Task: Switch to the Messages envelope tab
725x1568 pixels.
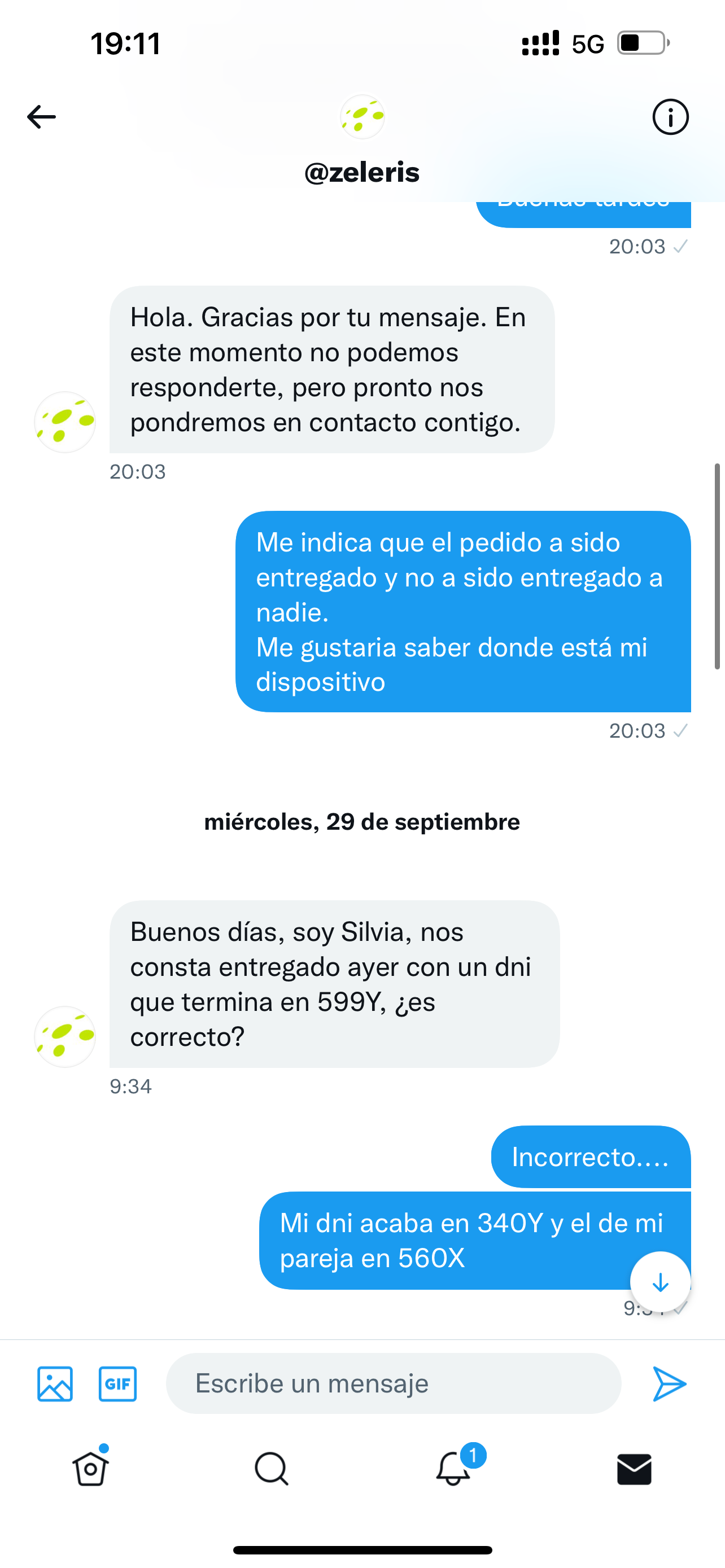Action: 634,1469
